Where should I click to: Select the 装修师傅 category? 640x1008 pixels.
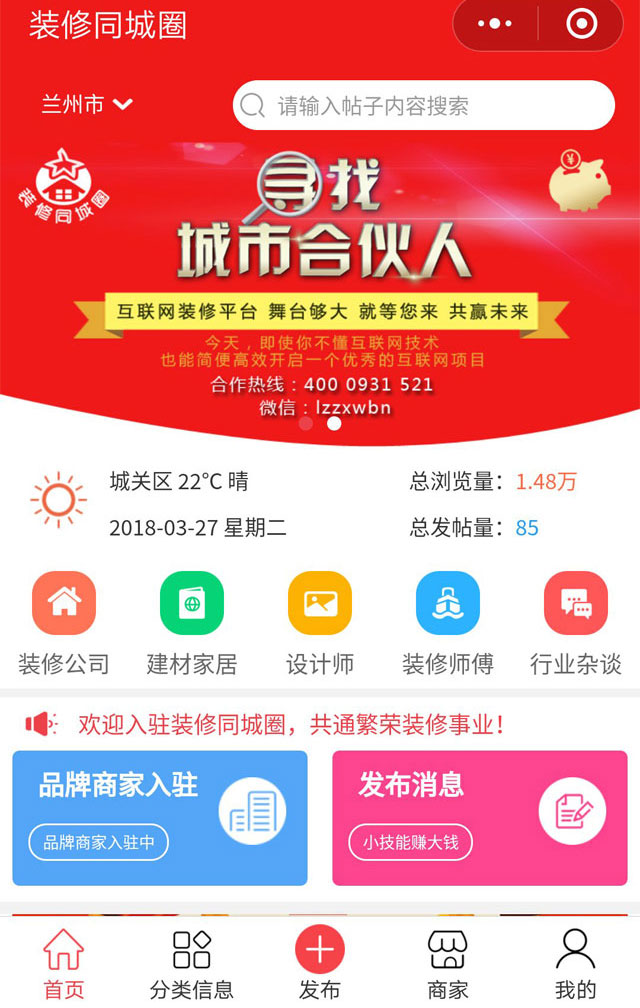[448, 622]
